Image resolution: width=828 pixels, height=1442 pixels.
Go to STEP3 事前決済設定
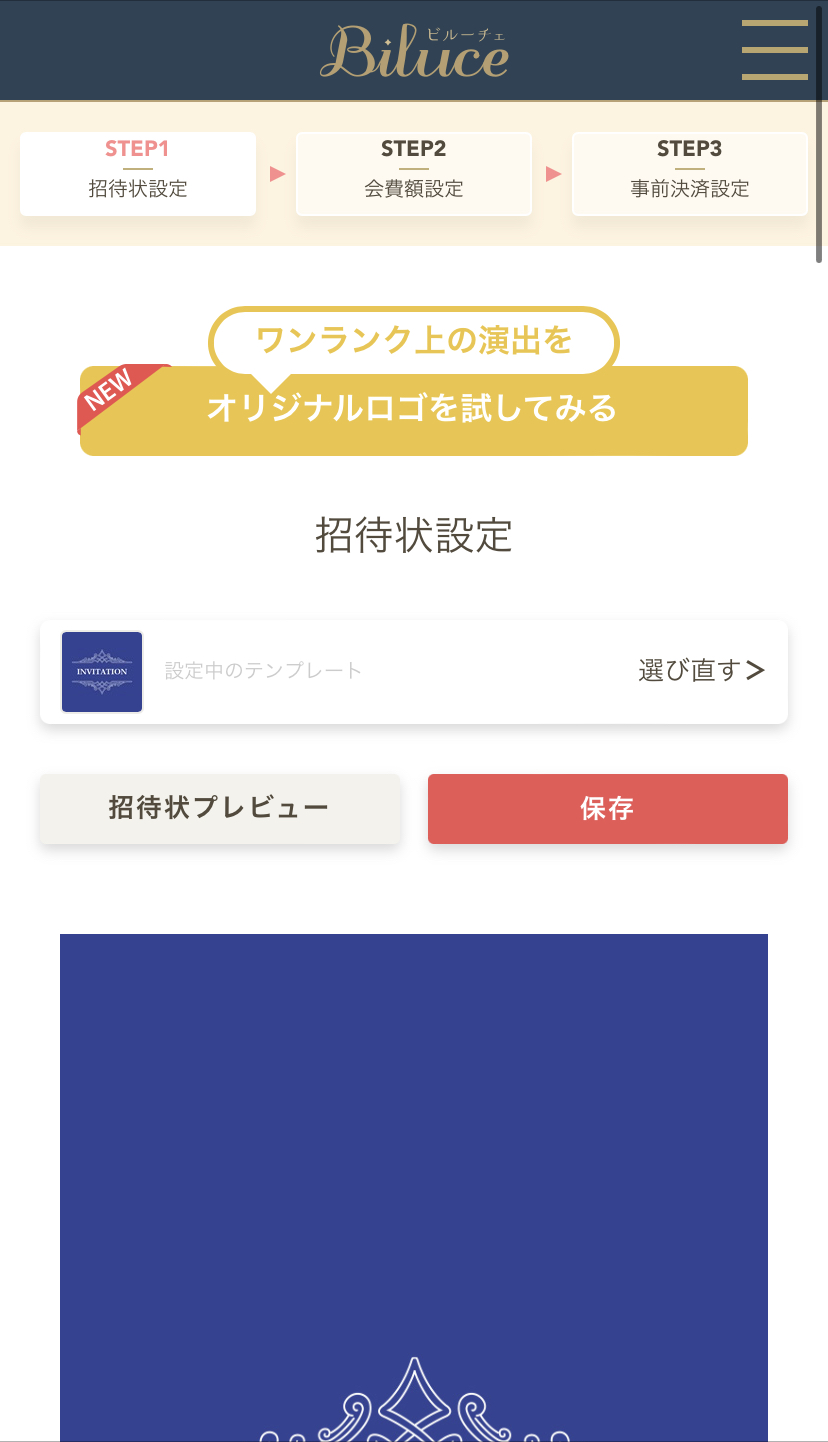[x=690, y=174]
